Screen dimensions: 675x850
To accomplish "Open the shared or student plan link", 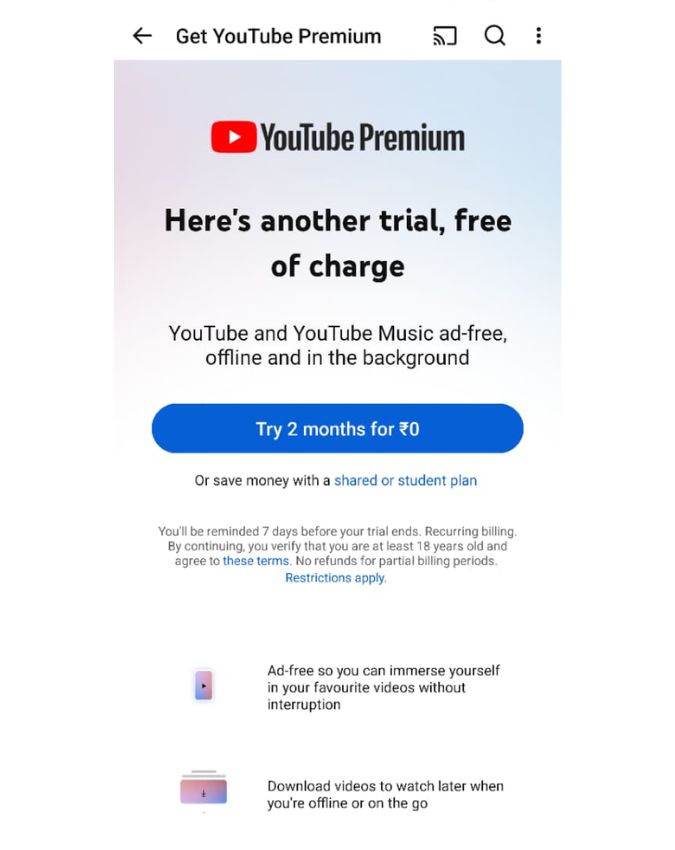I will point(405,481).
